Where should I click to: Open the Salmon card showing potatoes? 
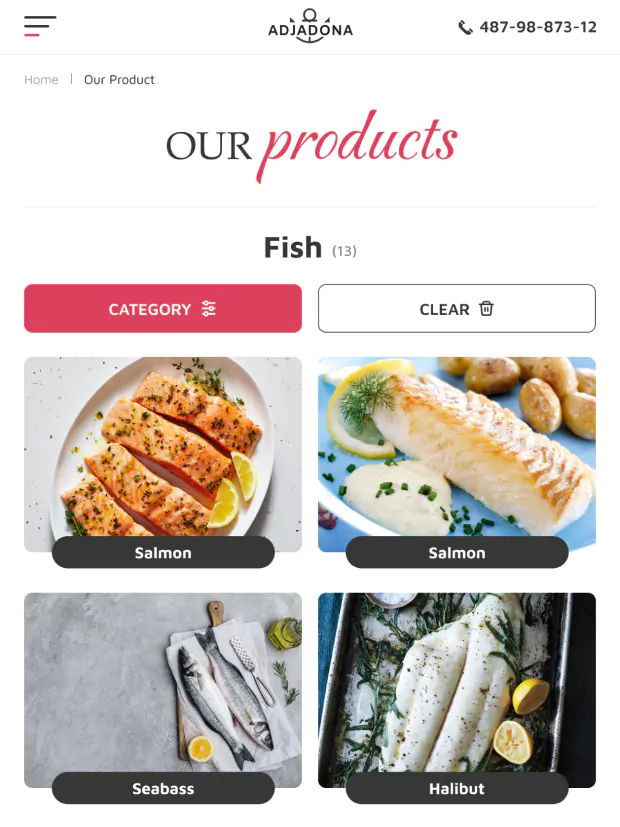click(x=456, y=455)
